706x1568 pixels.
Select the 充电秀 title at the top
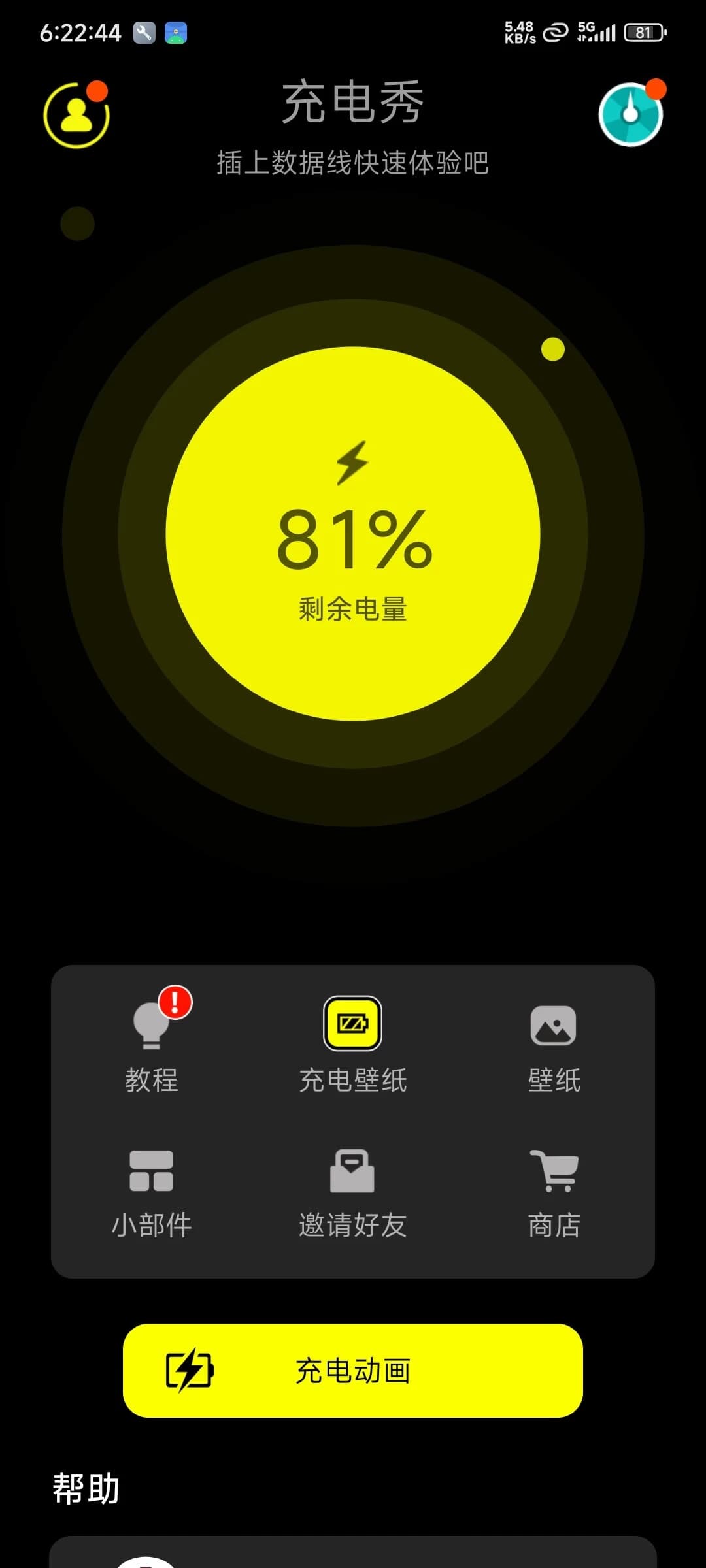(x=352, y=101)
